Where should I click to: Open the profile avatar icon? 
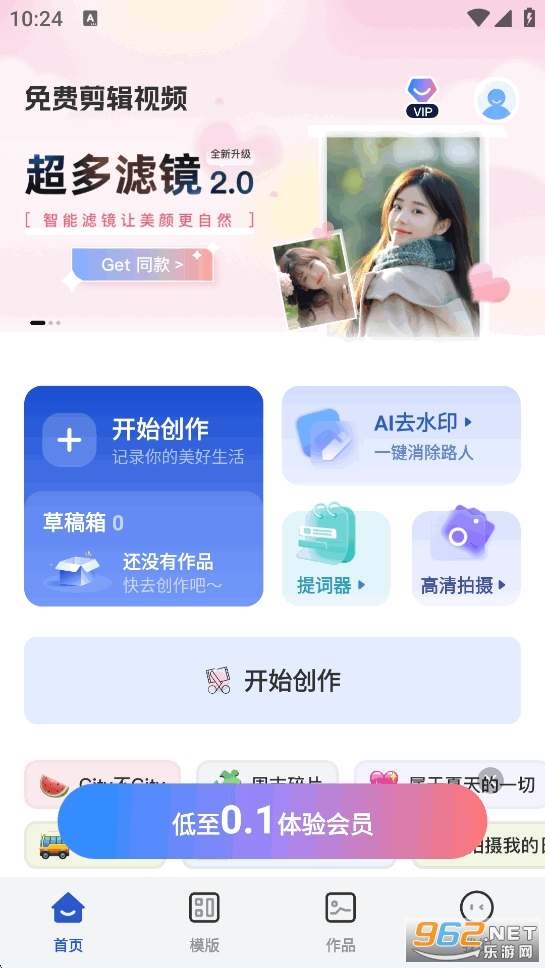(496, 99)
